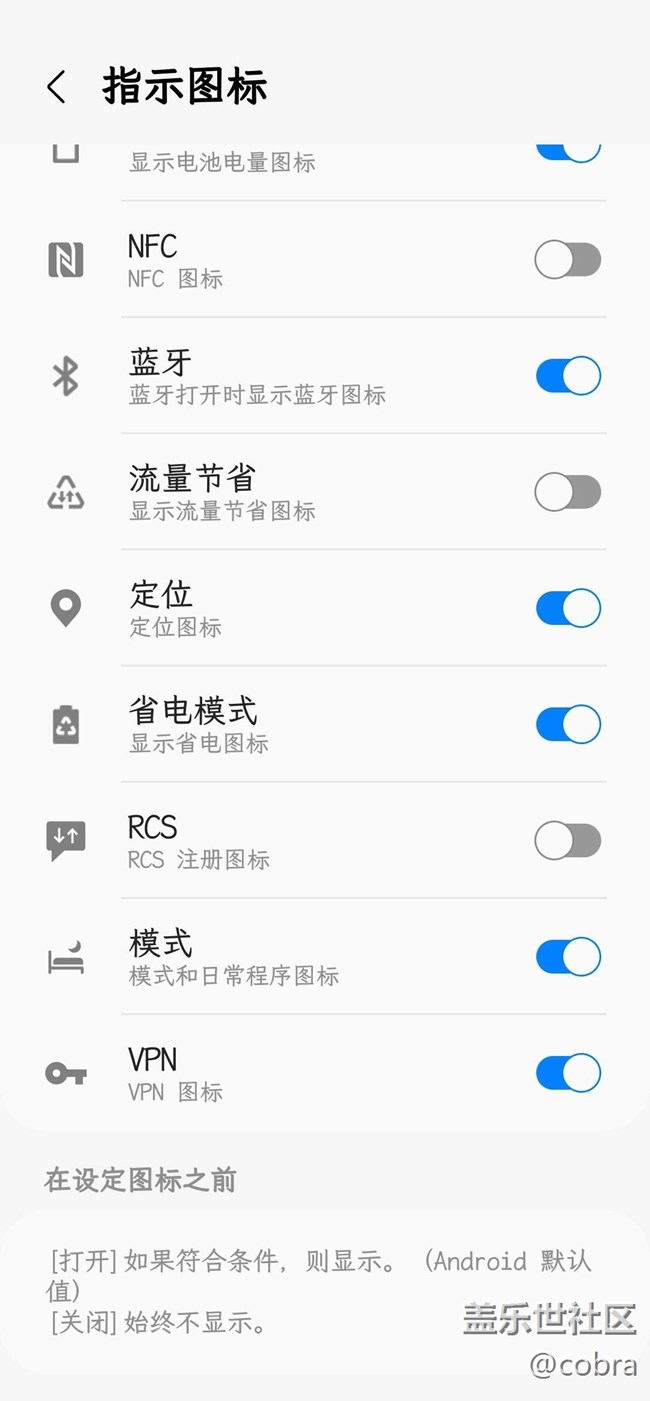
Task: Turn on the 流量节省 toggle
Action: 568,492
